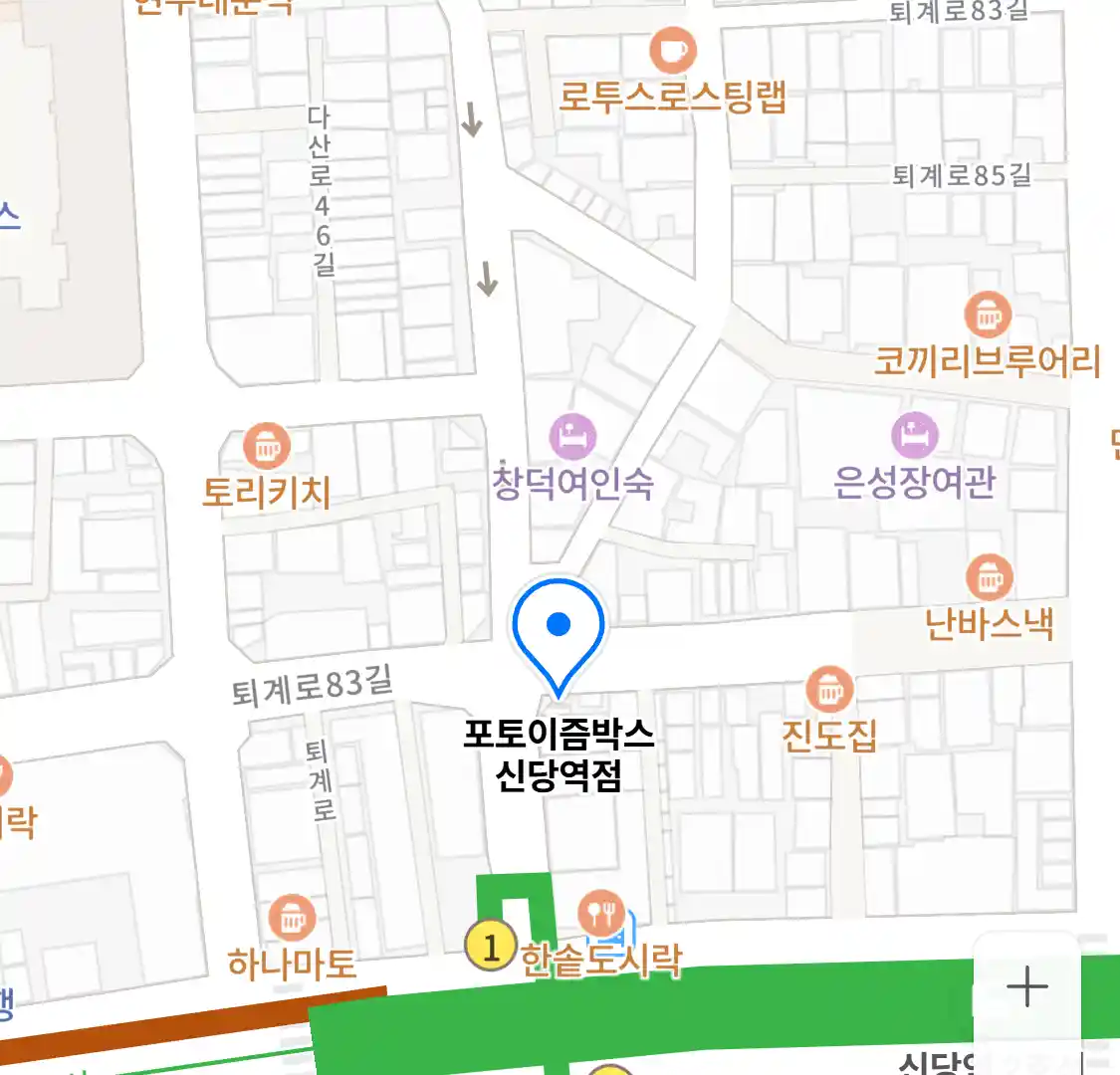1120x1075 pixels.
Task: Tap the 하나마토 pub marker
Action: pos(292,918)
